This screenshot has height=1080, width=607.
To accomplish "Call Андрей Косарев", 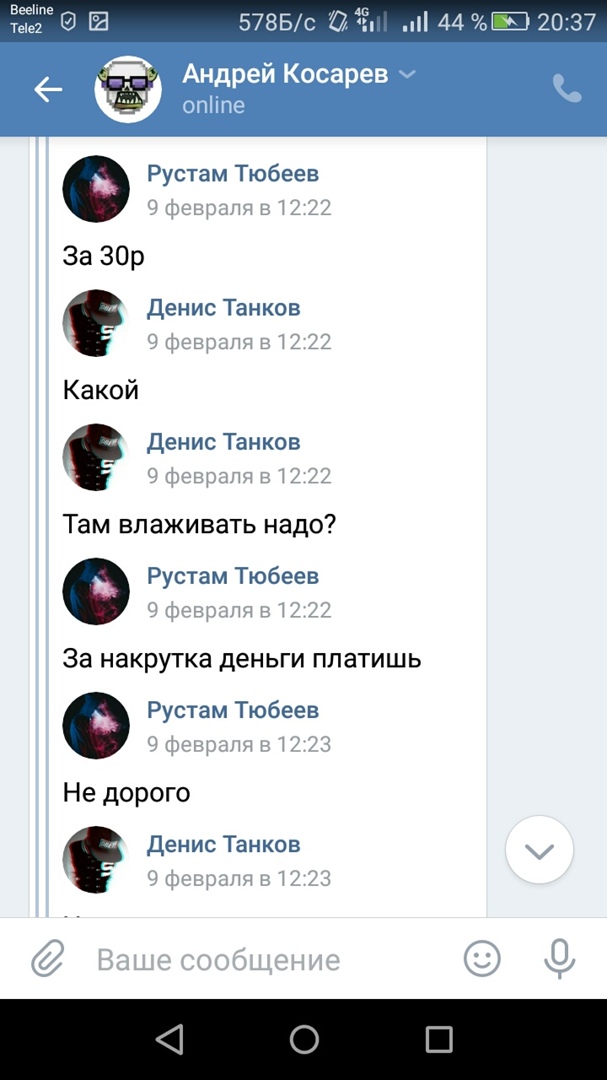I will (x=567, y=90).
